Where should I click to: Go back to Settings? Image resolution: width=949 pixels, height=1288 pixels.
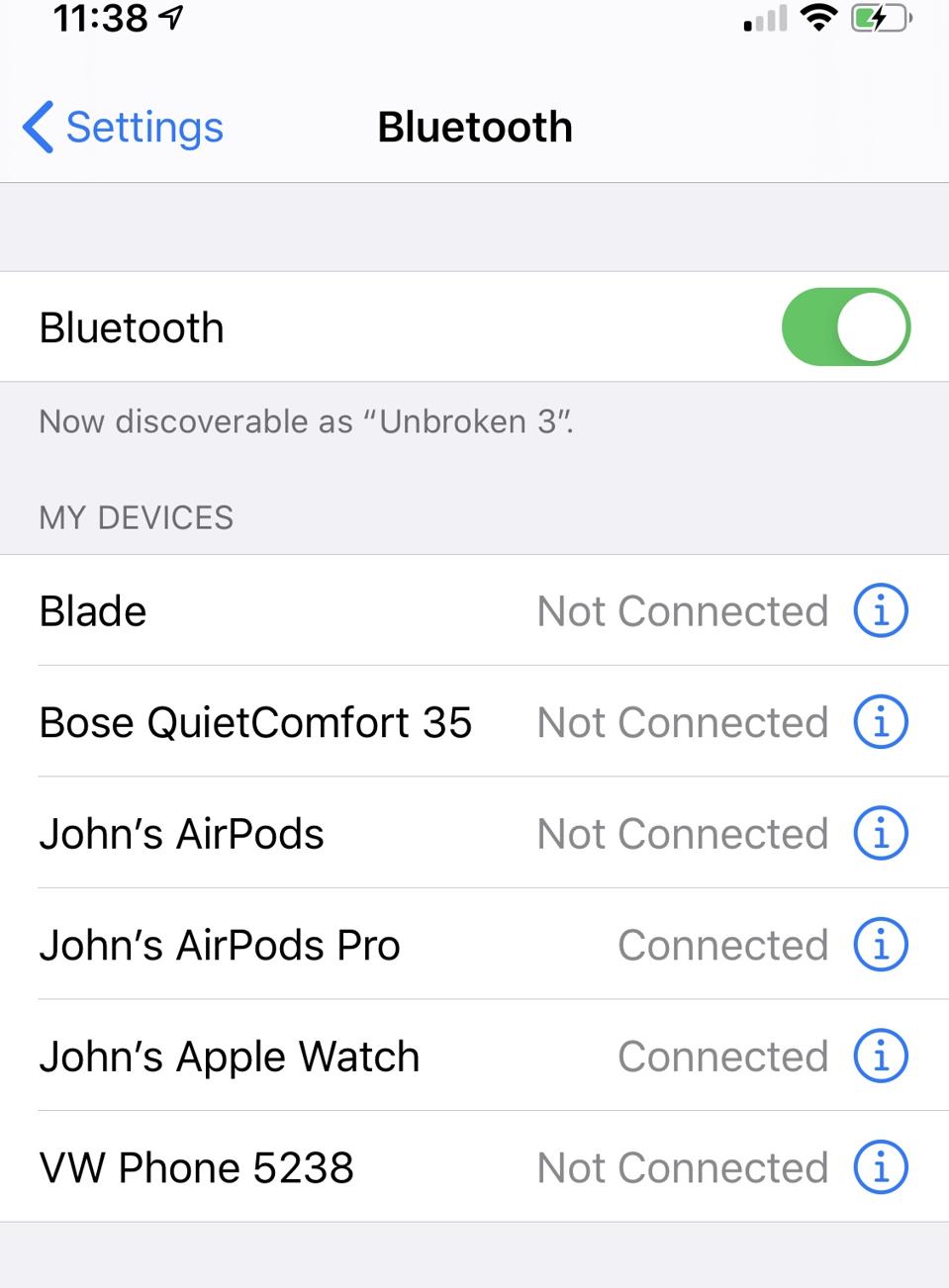[x=124, y=128]
